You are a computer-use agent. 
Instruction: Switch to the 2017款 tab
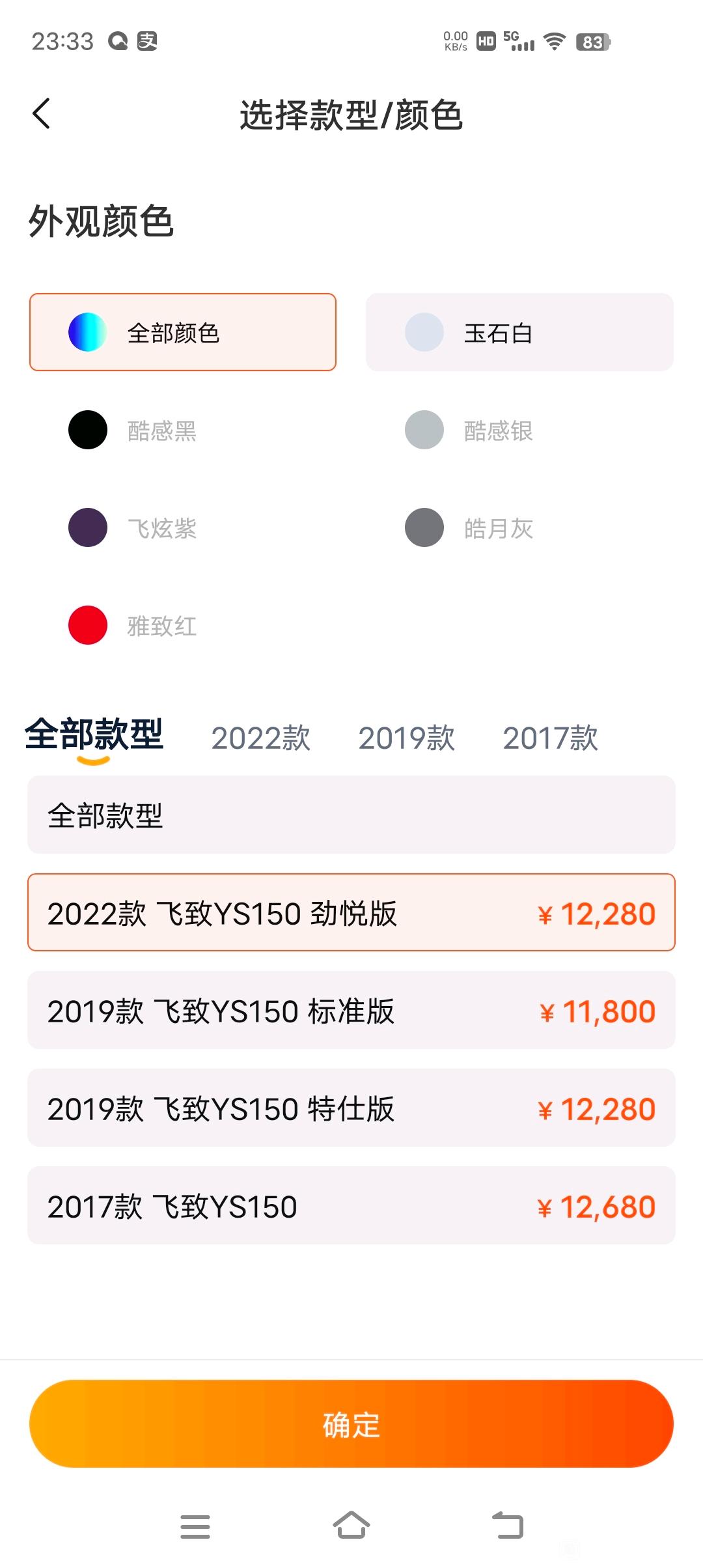[551, 738]
